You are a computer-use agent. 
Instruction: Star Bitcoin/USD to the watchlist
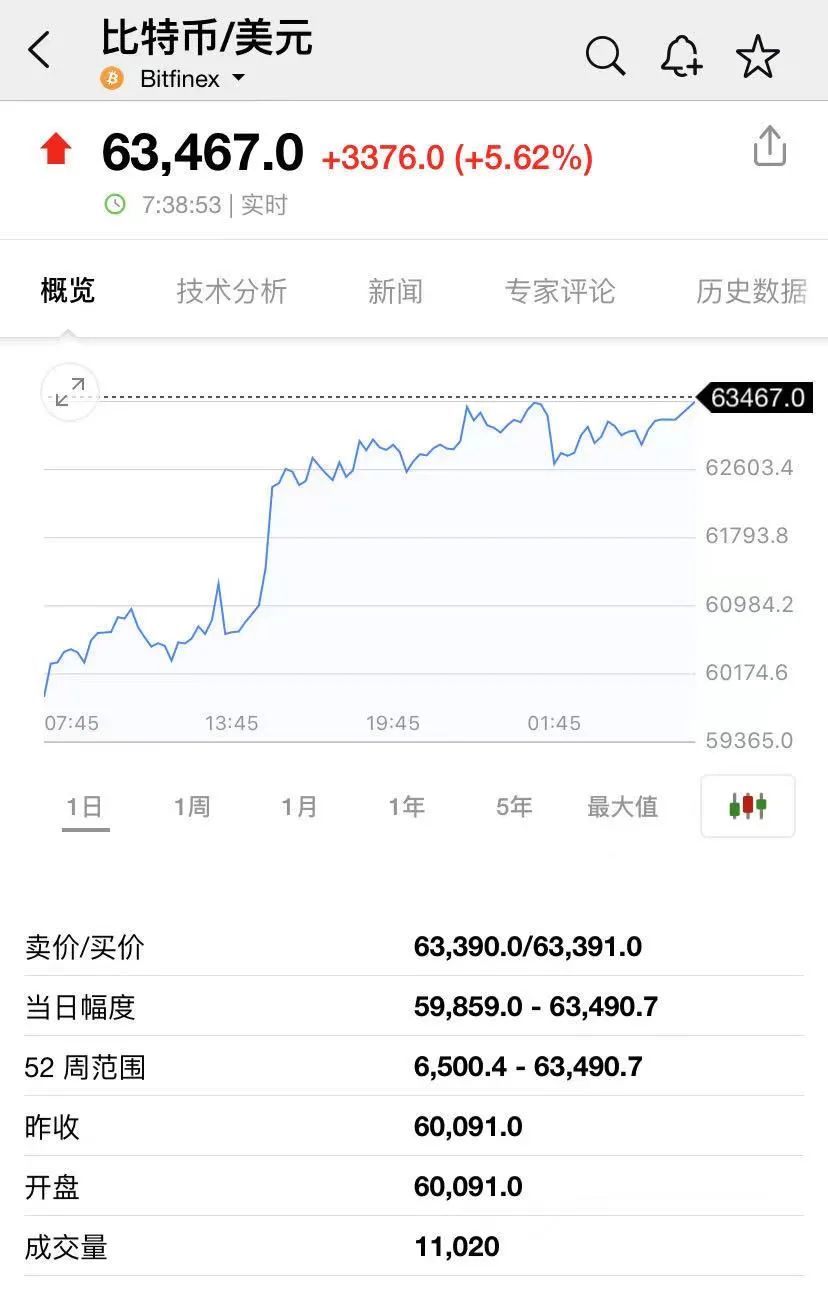point(758,56)
